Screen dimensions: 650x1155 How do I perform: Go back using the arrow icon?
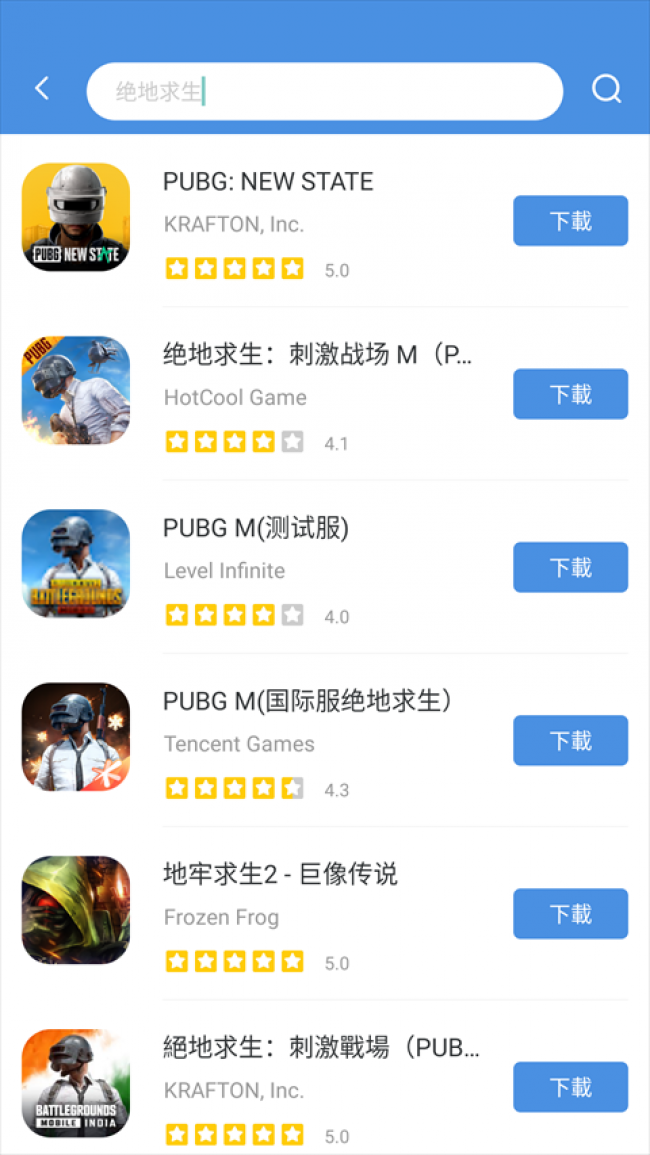point(42,89)
